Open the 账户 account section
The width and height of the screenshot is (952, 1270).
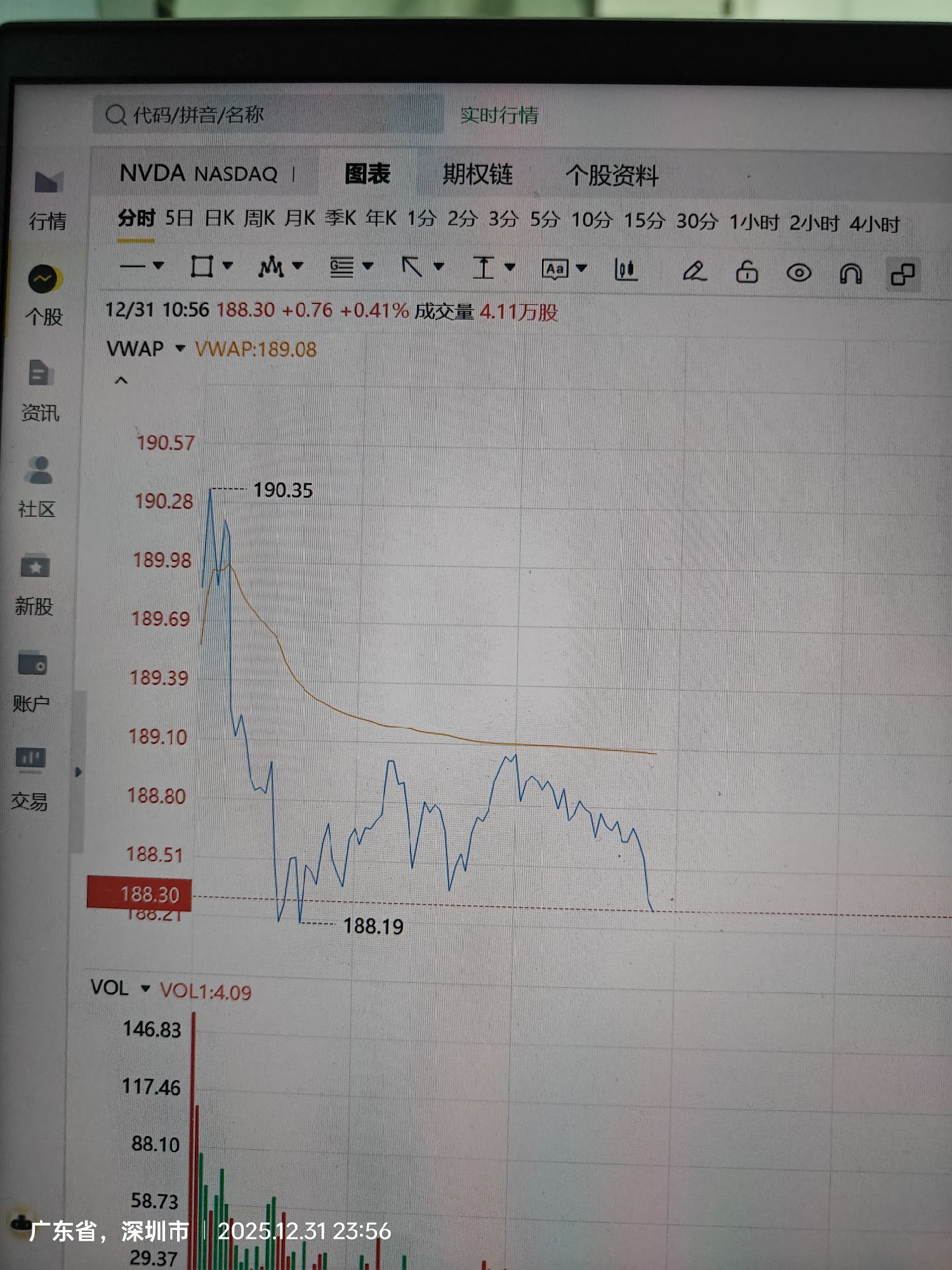(x=32, y=681)
